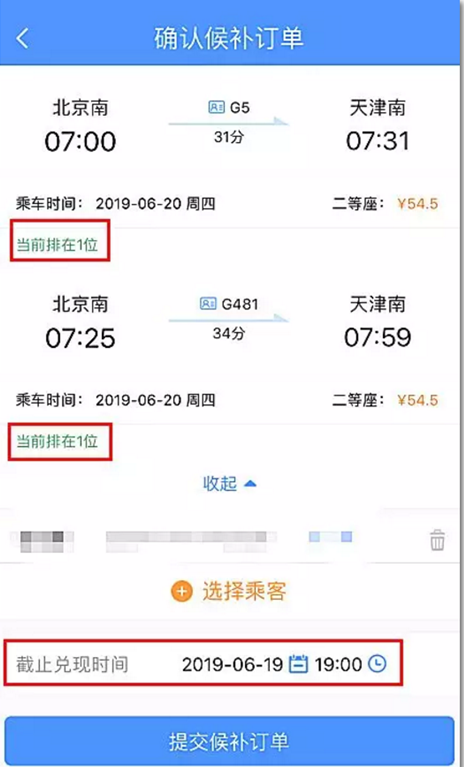Screen dimensions: 464x767
Task: Go back from the confirm waitlist order page
Action: (x=22, y=38)
